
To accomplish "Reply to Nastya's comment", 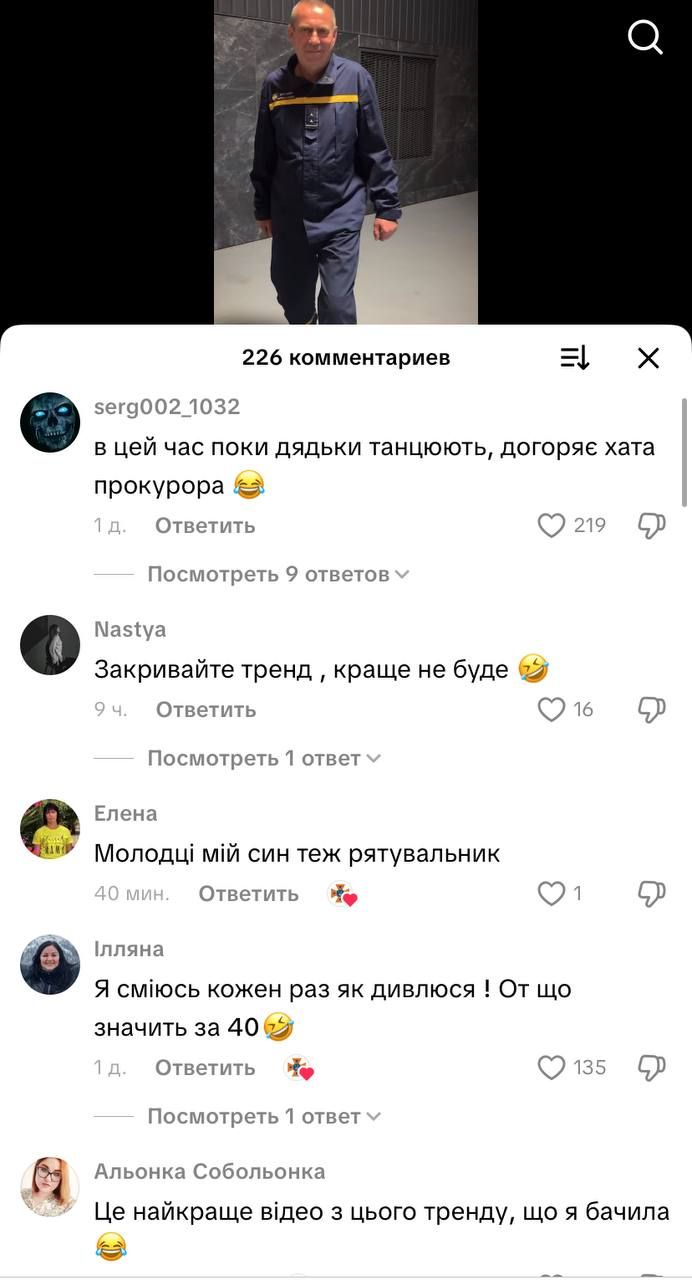I will coord(205,709).
